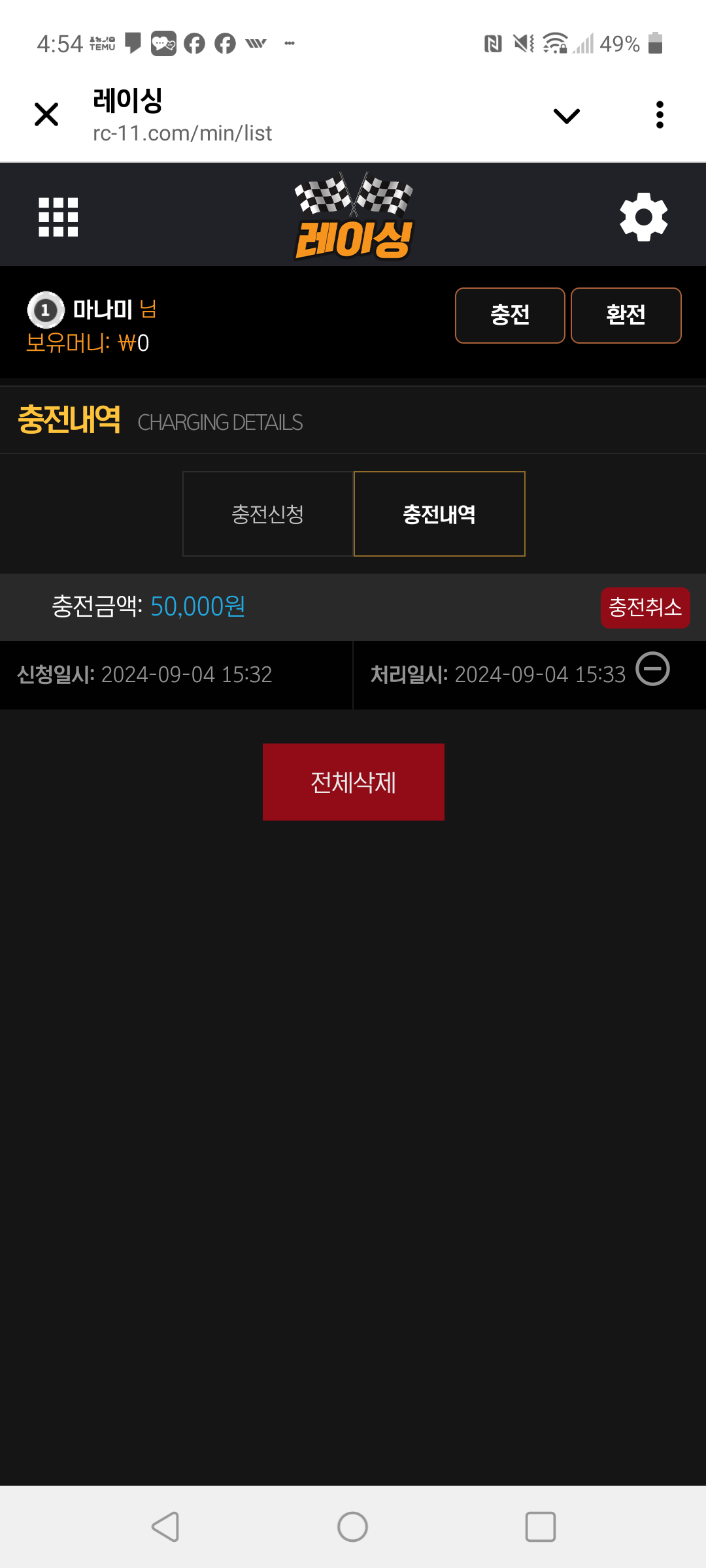The height and width of the screenshot is (1568, 706).
Task: Open the browser overflow menu
Action: (x=660, y=115)
